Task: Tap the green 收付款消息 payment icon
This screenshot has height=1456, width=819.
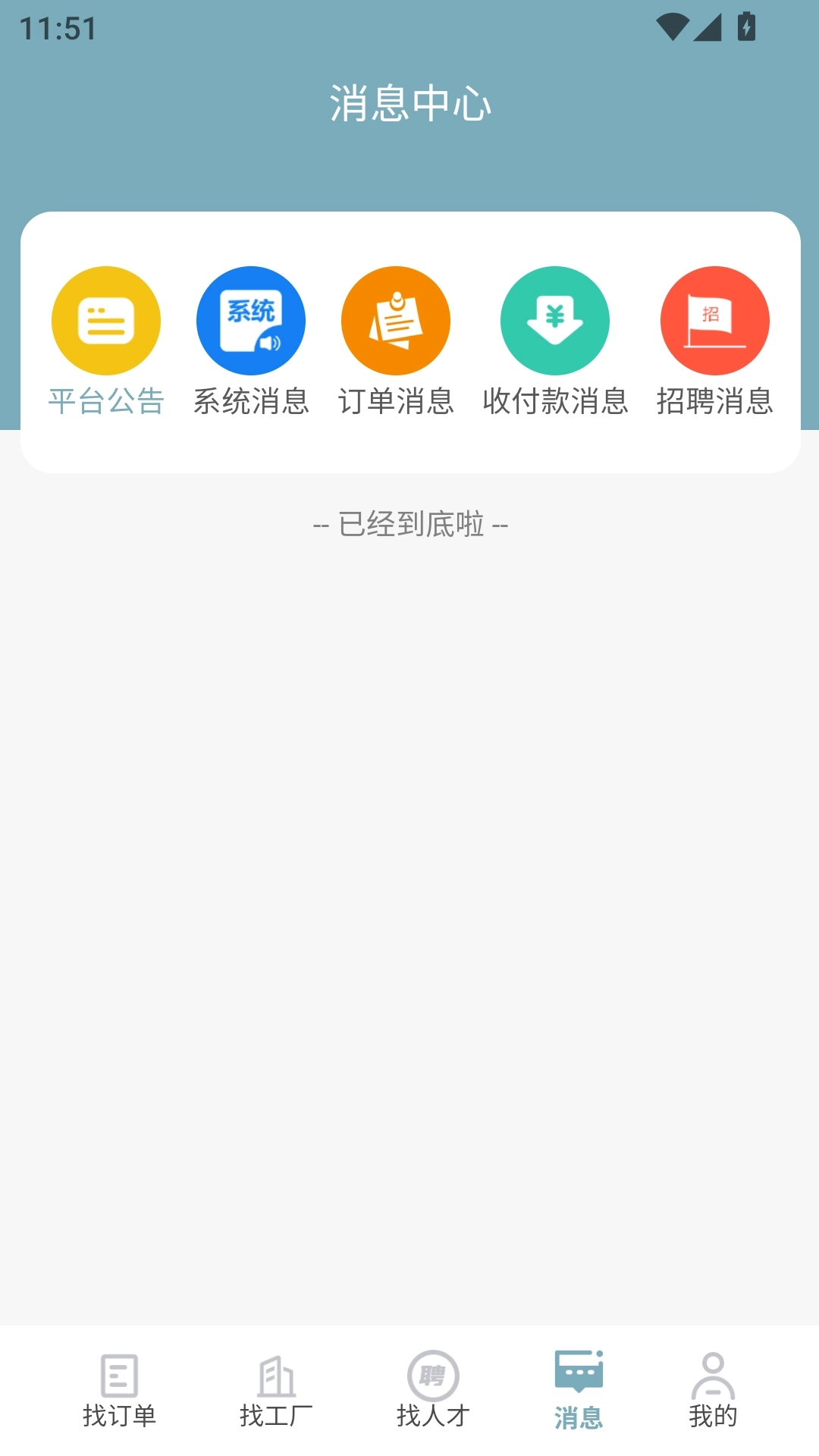Action: [554, 320]
